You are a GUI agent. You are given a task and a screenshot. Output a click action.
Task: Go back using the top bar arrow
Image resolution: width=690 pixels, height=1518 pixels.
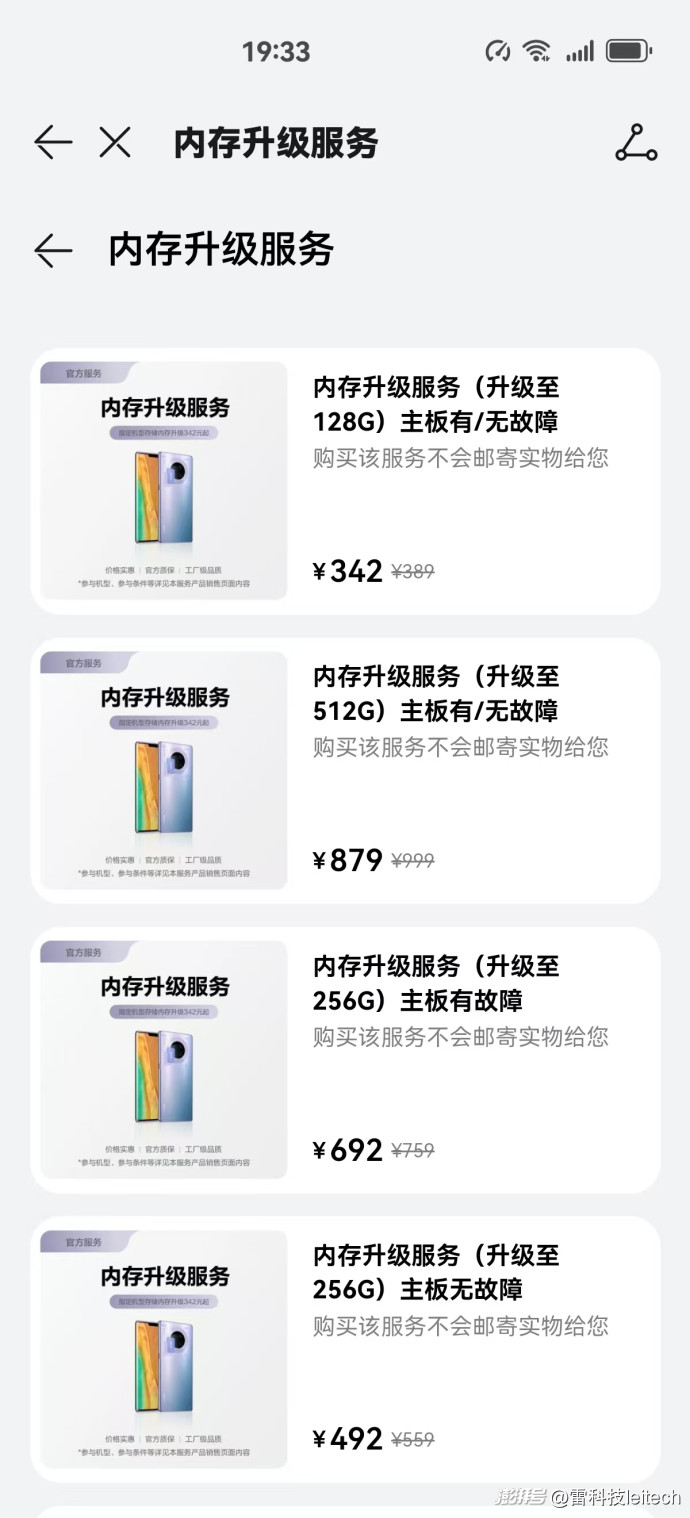tap(53, 143)
